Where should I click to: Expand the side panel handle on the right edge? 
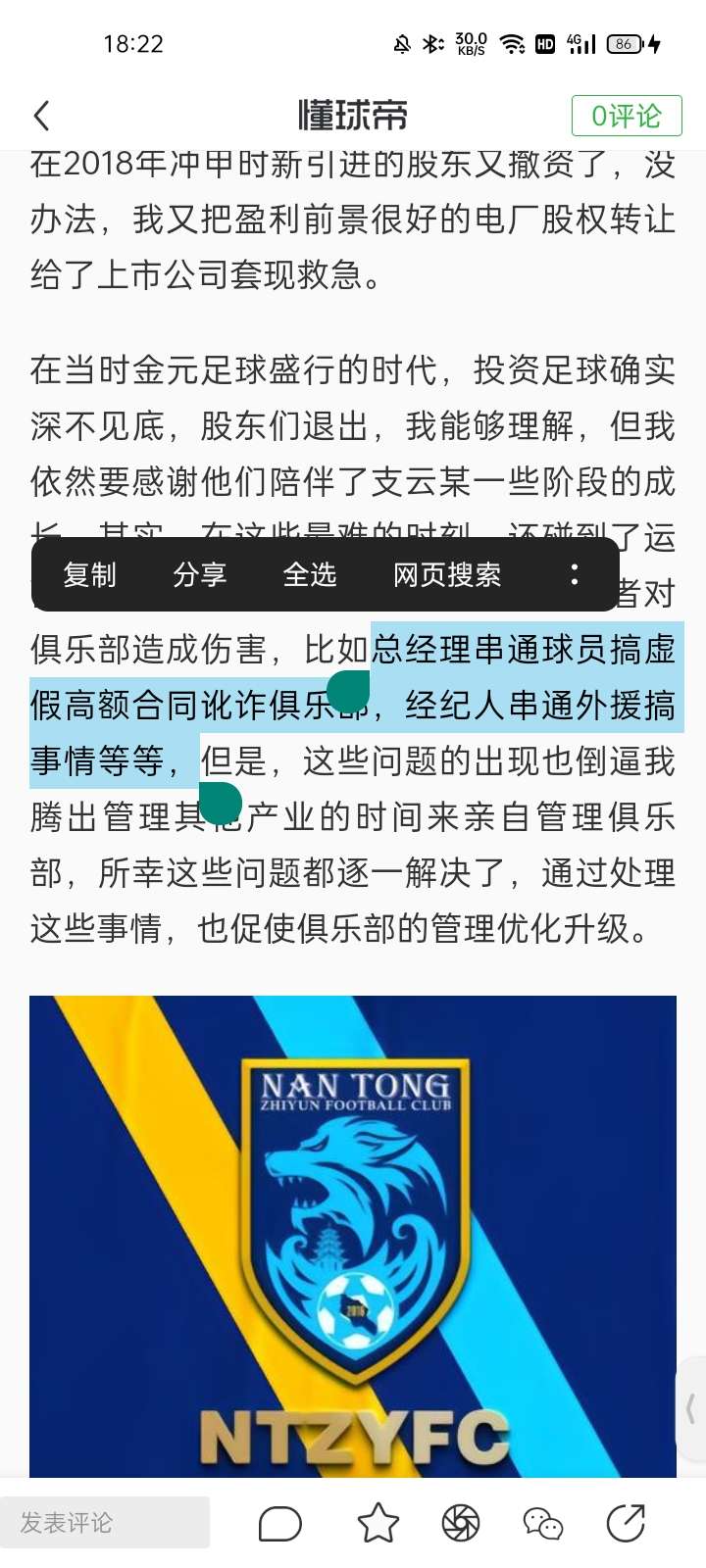[692, 1409]
